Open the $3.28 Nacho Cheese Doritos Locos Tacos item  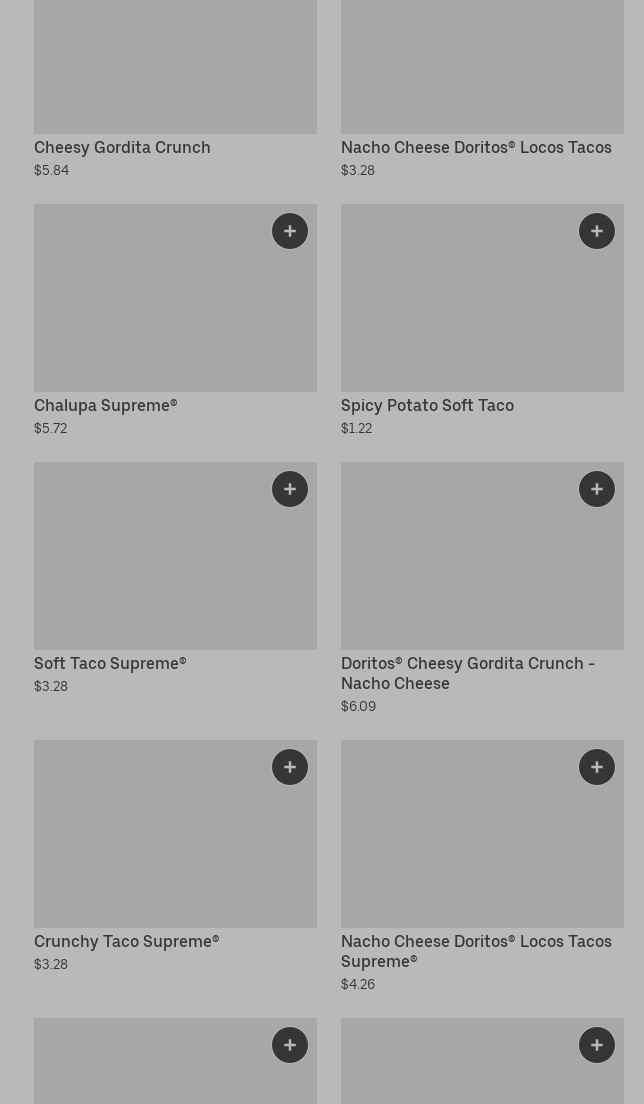pyautogui.click(x=476, y=147)
